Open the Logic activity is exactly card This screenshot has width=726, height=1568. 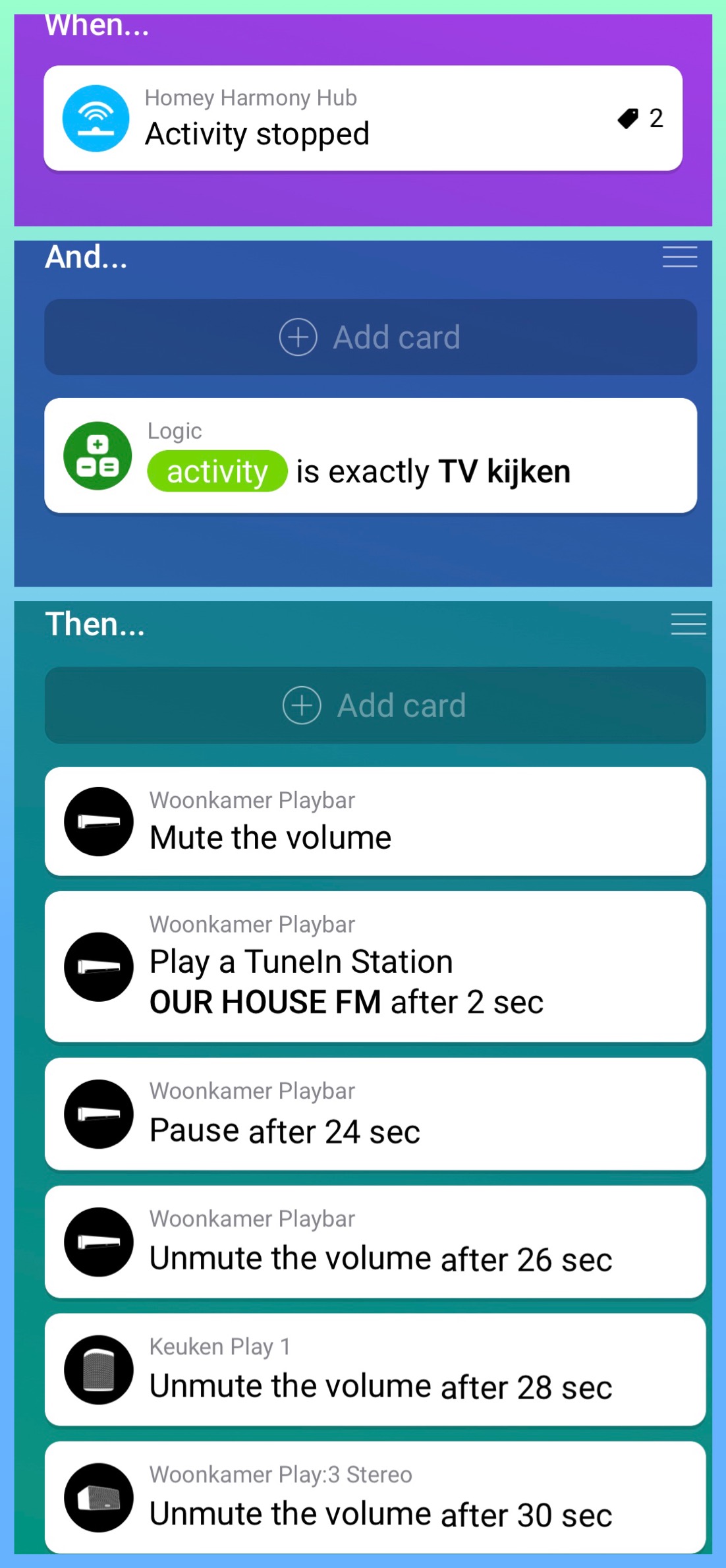click(370, 456)
